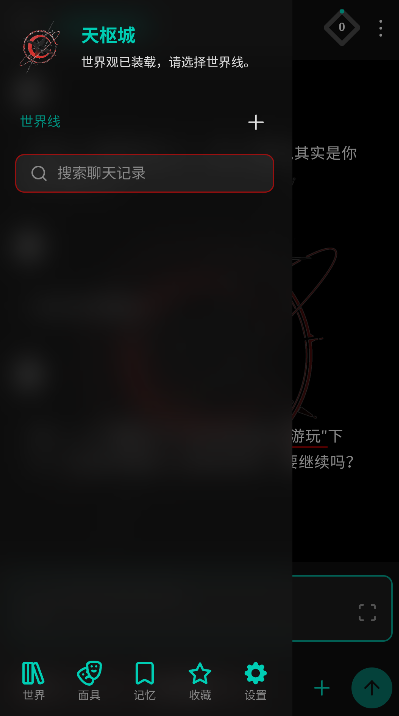399x716 pixels.
Task: Tap the 搜索聊天记录 search field
Action: 144,173
